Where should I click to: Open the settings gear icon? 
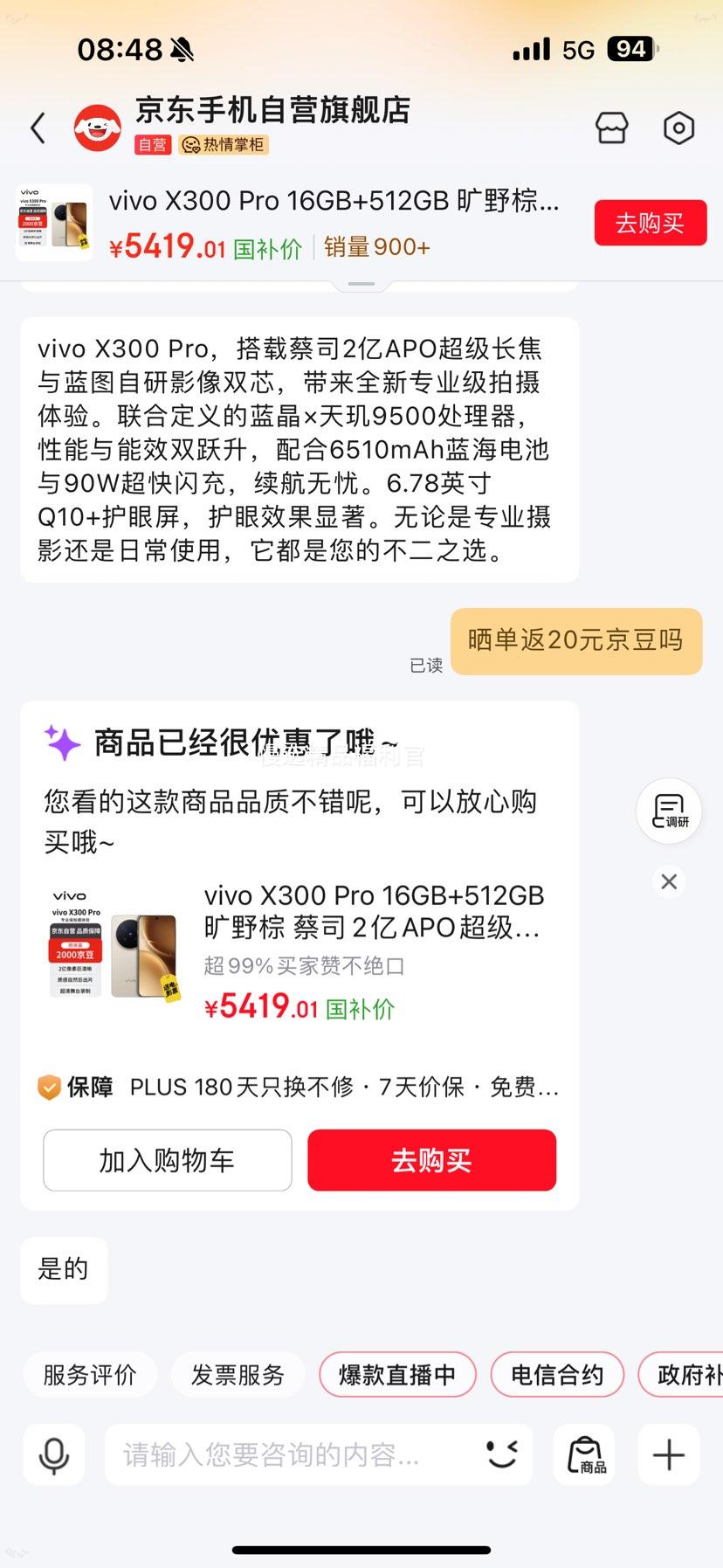678,128
